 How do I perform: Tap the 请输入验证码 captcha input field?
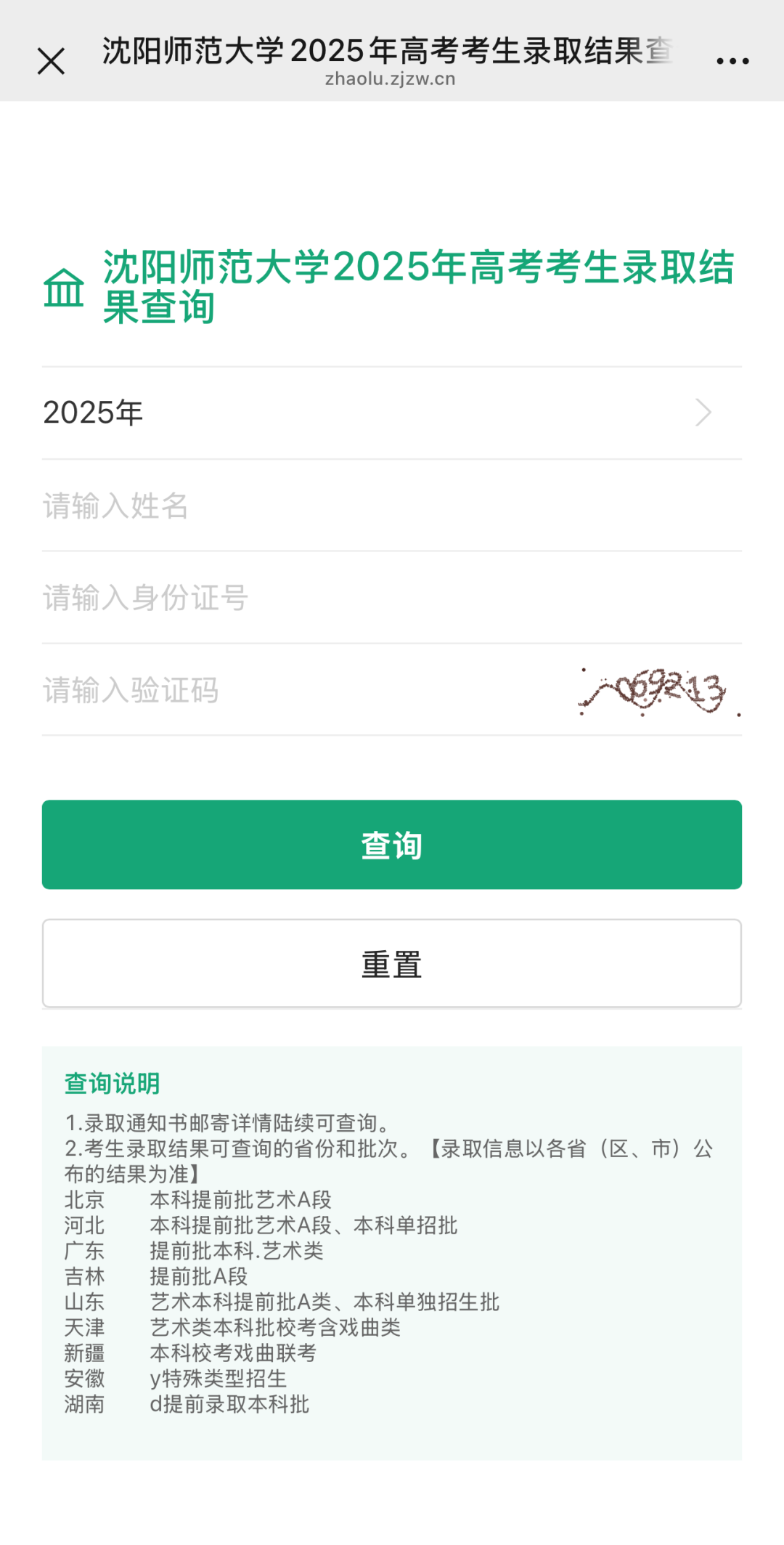[x=290, y=690]
